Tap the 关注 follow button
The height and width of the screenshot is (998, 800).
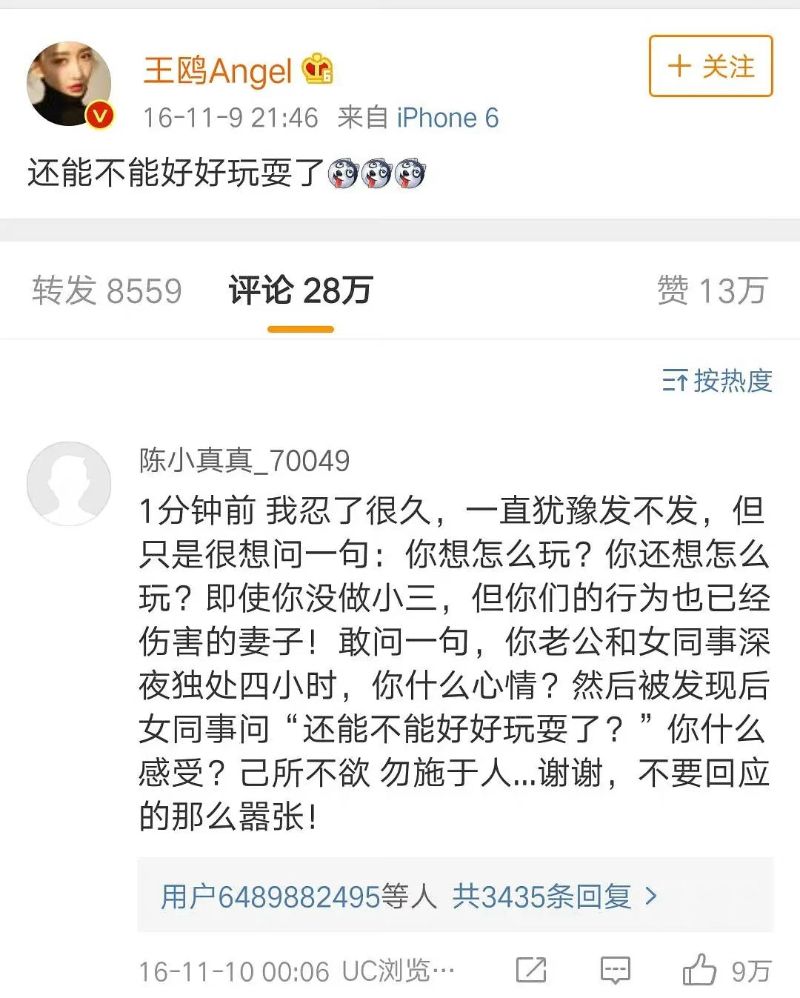pos(711,66)
